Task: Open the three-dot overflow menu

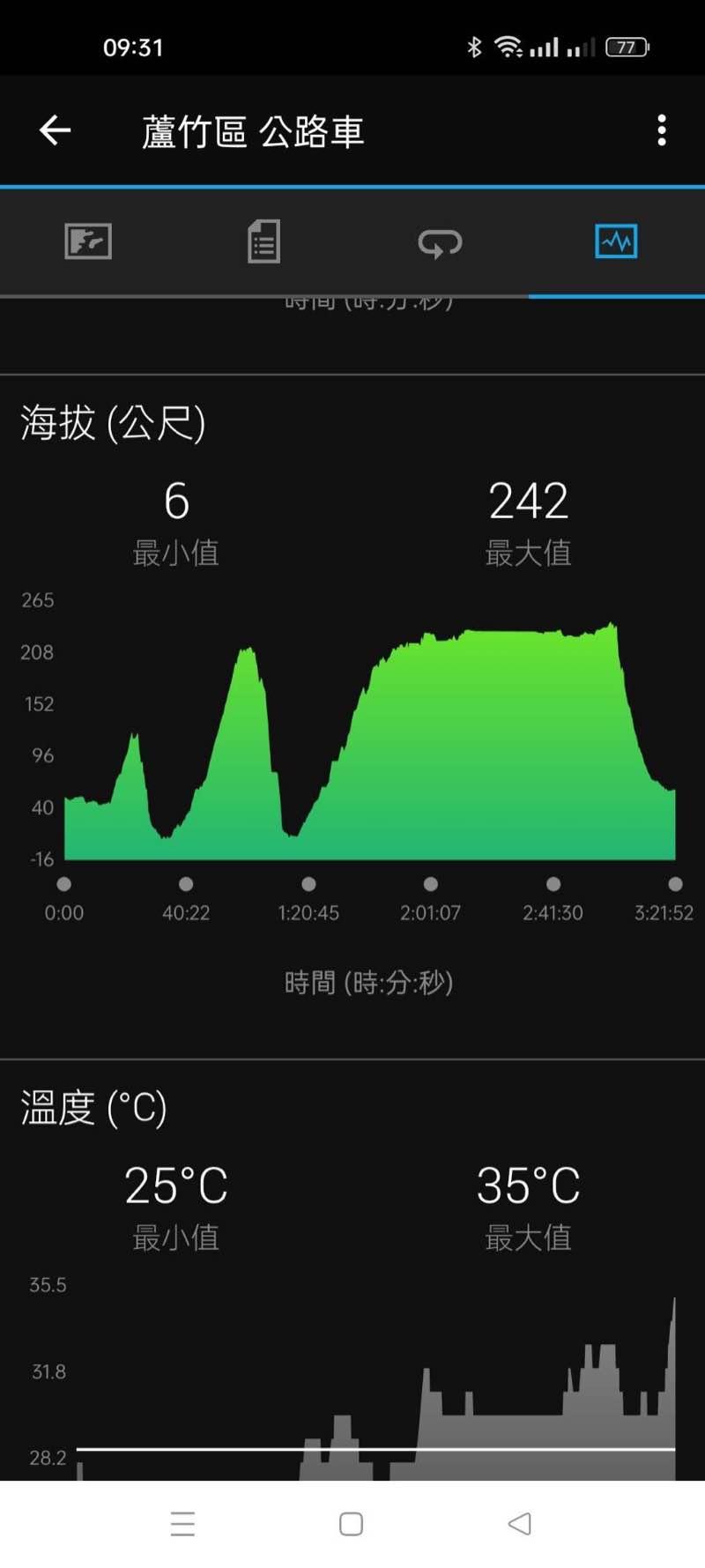Action: pyautogui.click(x=661, y=130)
